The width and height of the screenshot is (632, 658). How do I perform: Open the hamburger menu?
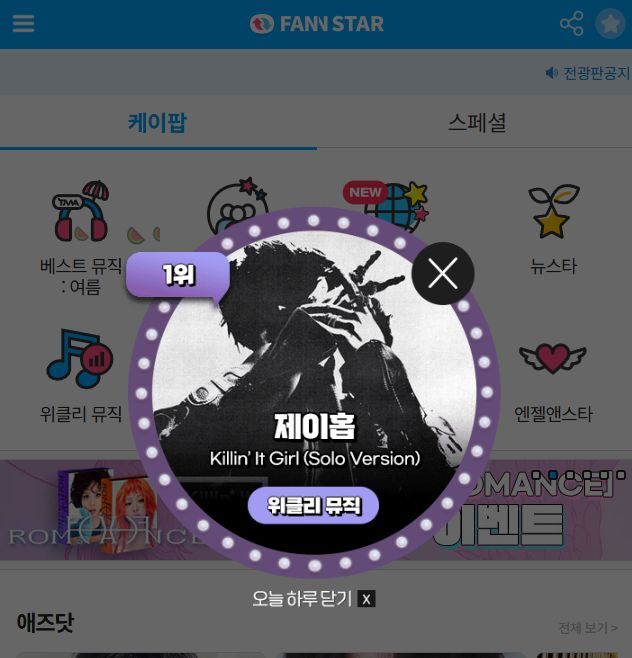pyautogui.click(x=23, y=24)
